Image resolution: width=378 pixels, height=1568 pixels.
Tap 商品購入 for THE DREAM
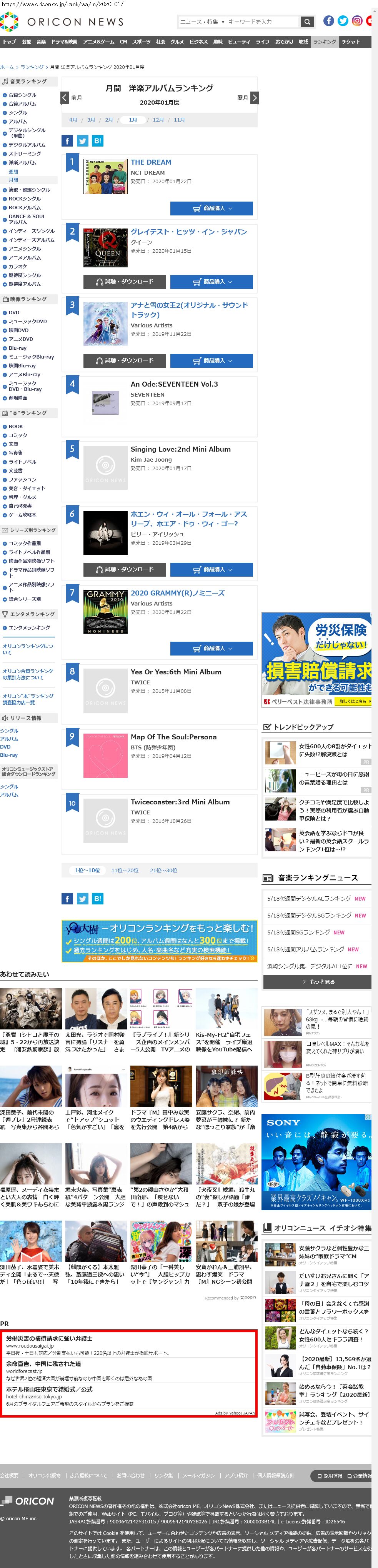[x=211, y=208]
